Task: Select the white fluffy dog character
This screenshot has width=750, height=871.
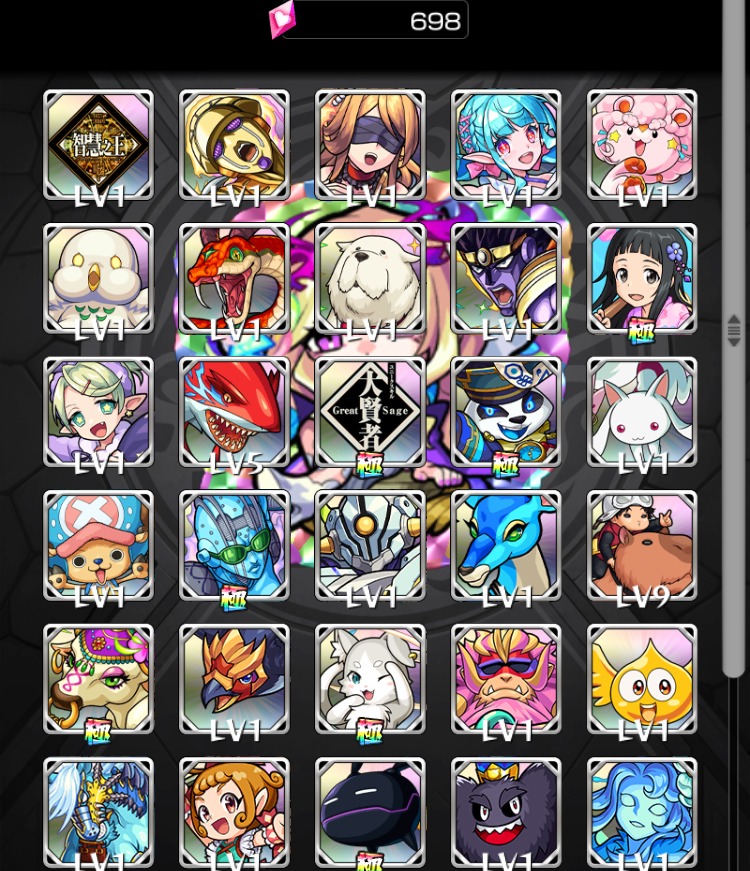Action: pyautogui.click(x=370, y=277)
